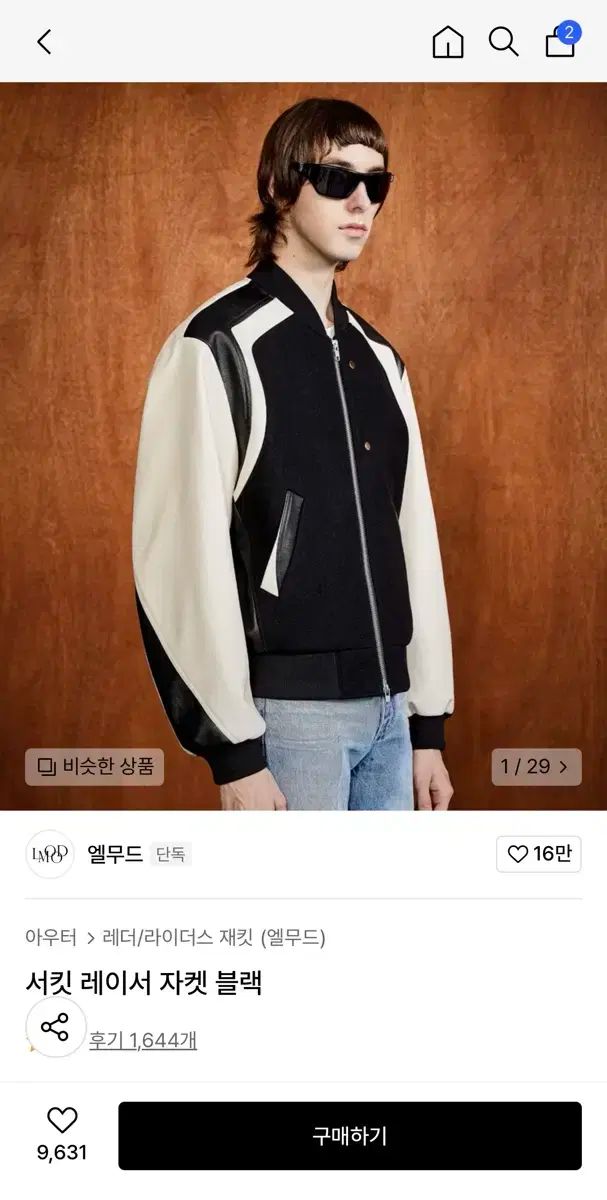The width and height of the screenshot is (607, 1200).
Task: Go back using the top-left arrow
Action: [x=44, y=41]
